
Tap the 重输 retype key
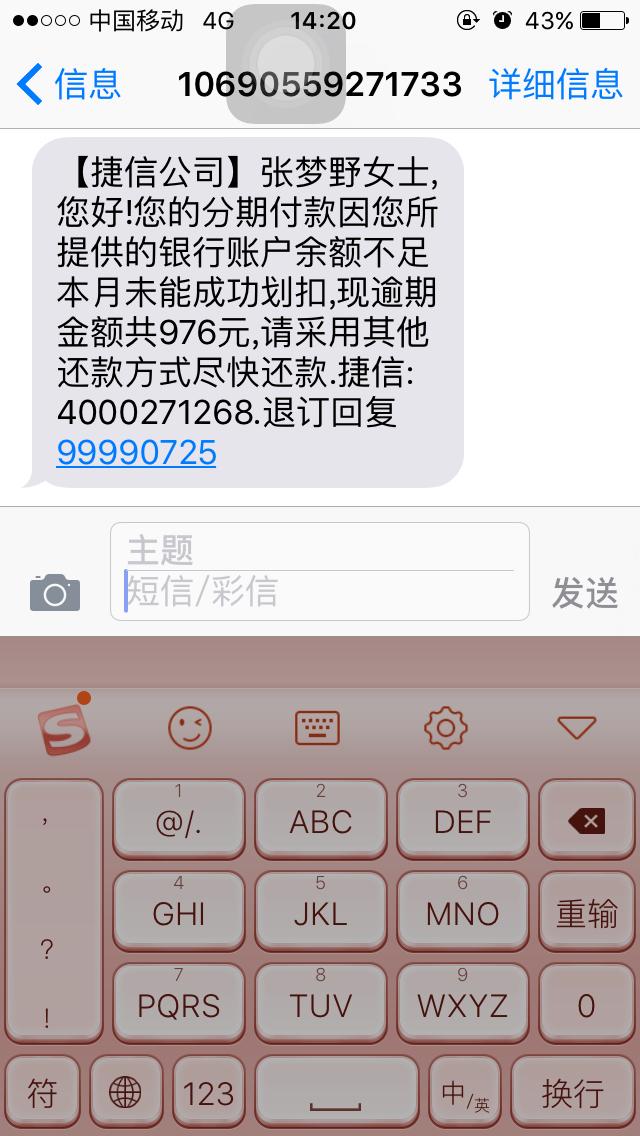click(x=586, y=914)
